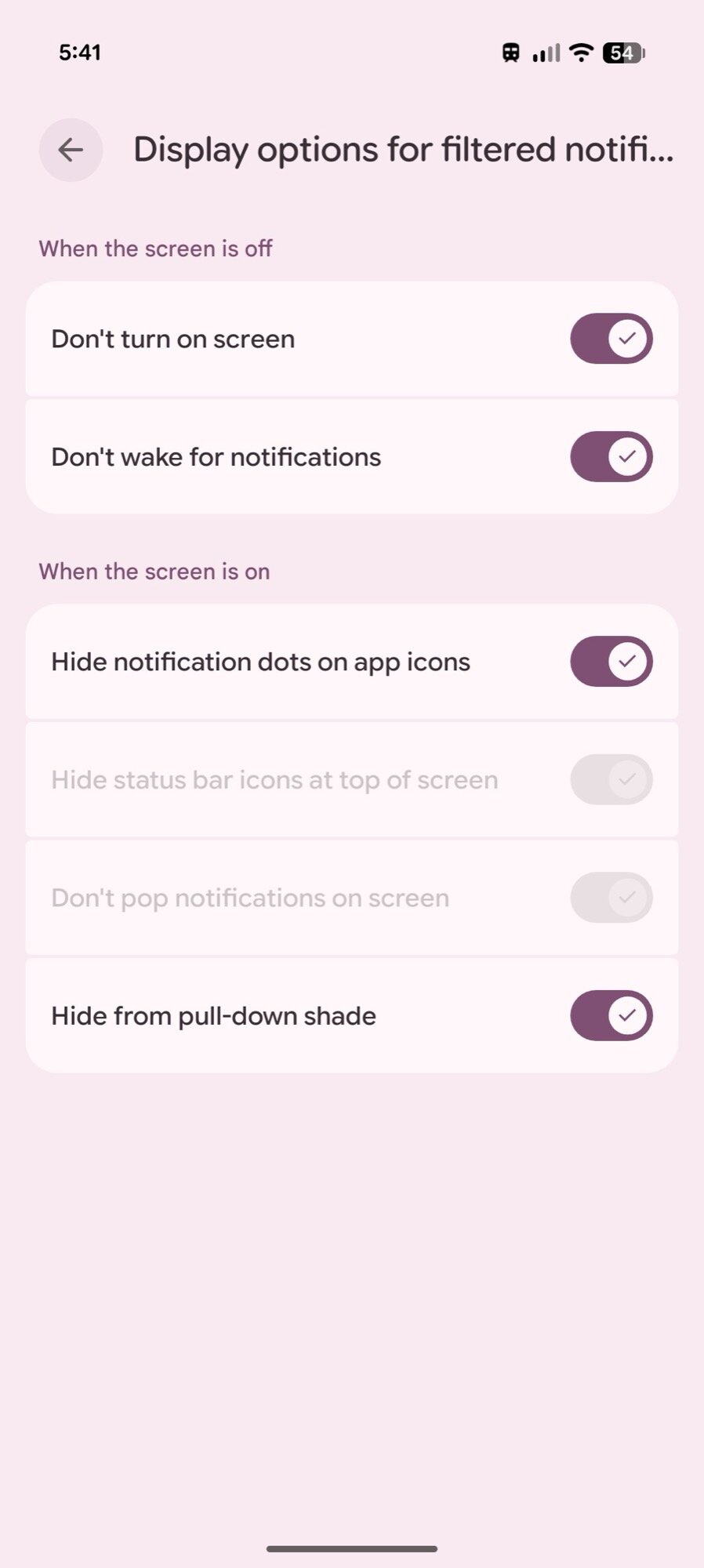The width and height of the screenshot is (704, 1568).
Task: Tap the gesture navigation bar at screen bottom
Action: coord(352,1545)
